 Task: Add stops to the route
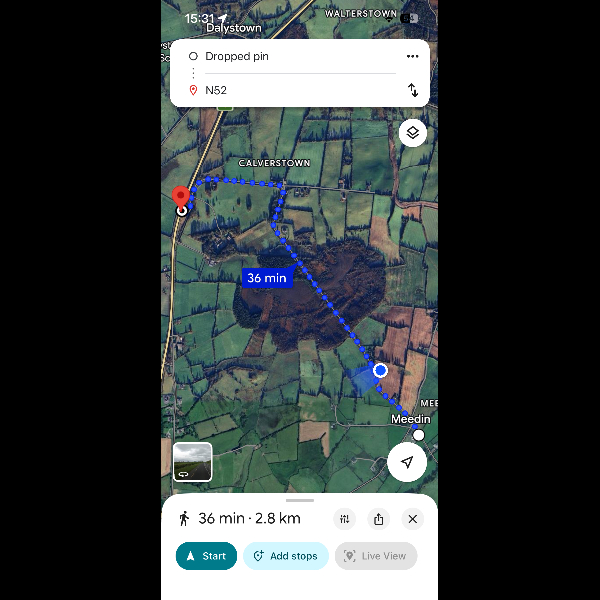pyautogui.click(x=286, y=556)
